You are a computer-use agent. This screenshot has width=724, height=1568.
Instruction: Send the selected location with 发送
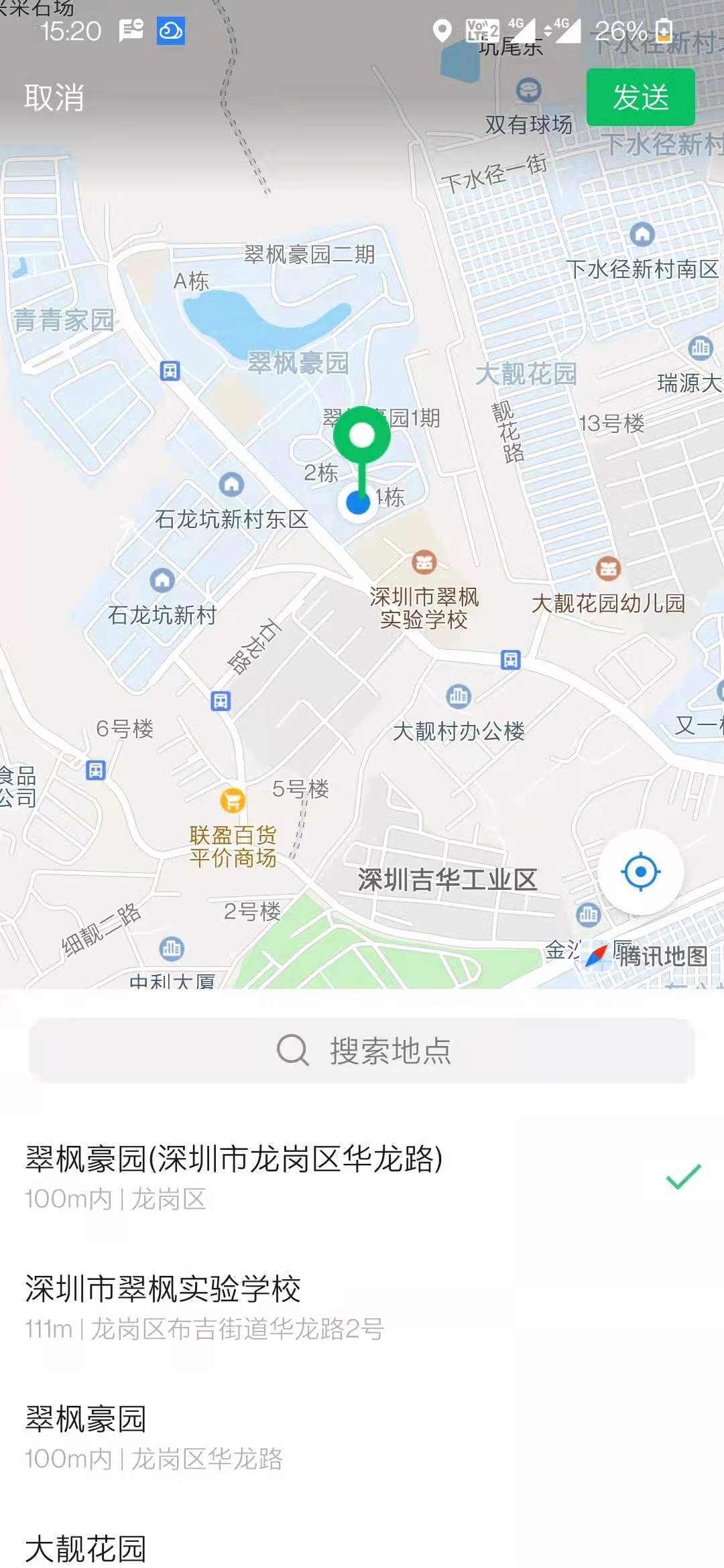coord(640,98)
